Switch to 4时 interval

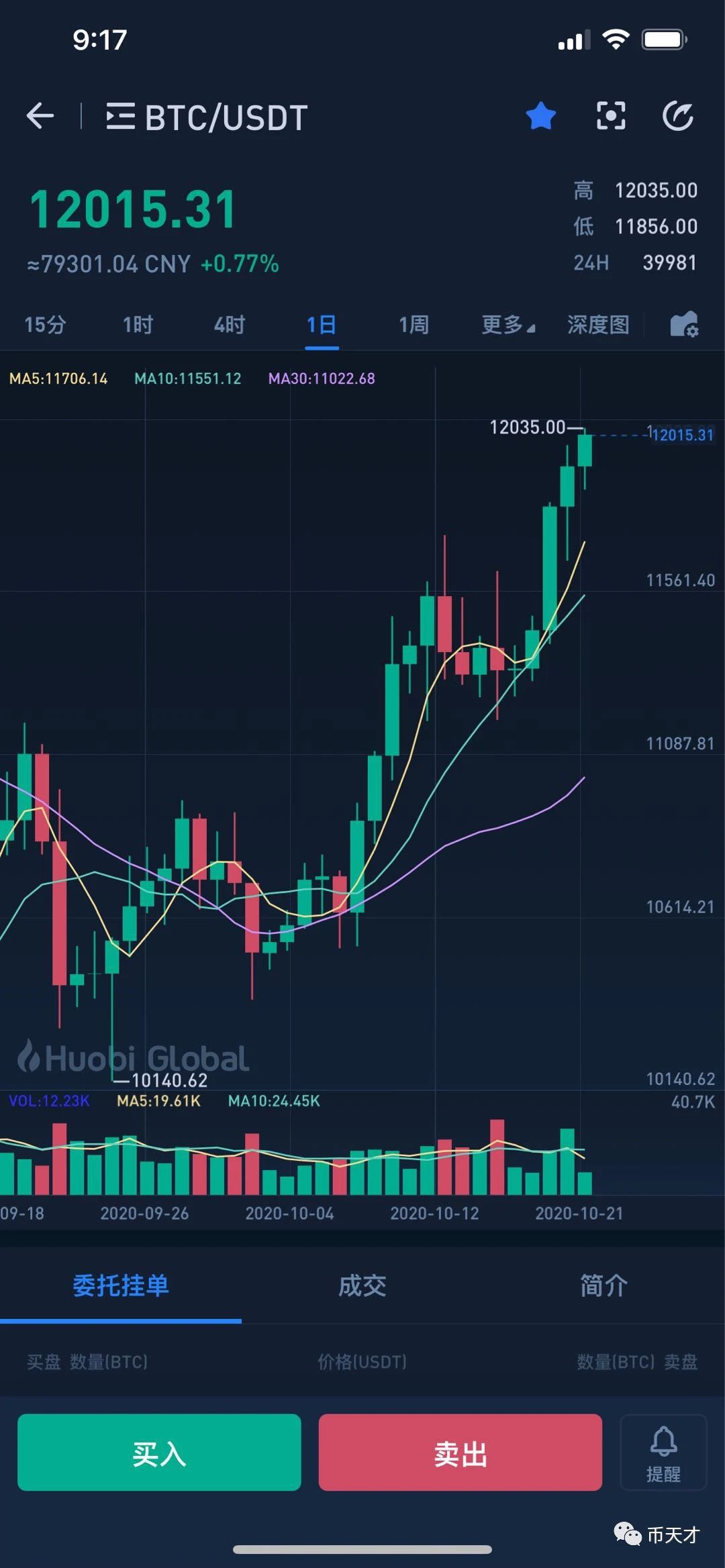(x=230, y=325)
